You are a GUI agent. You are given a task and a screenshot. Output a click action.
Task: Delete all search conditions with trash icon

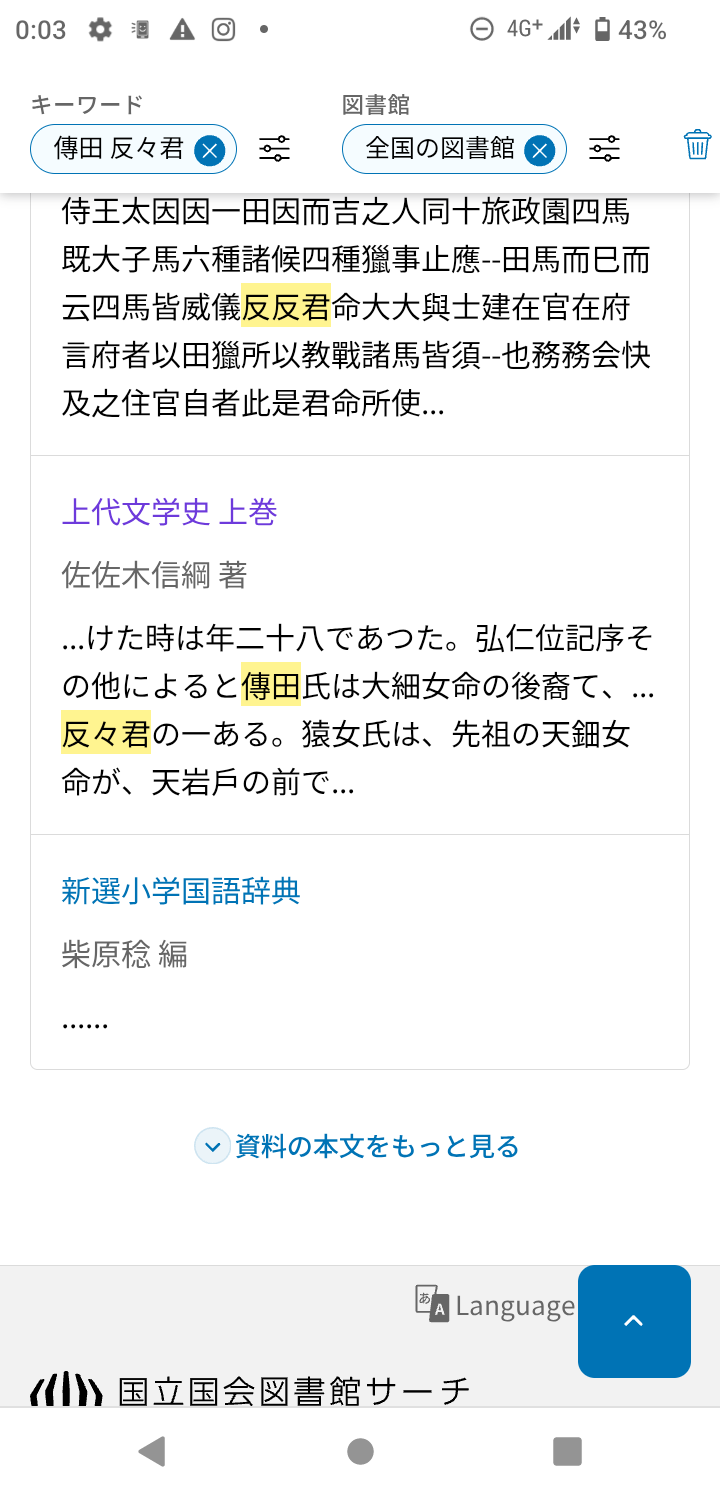coord(697,145)
